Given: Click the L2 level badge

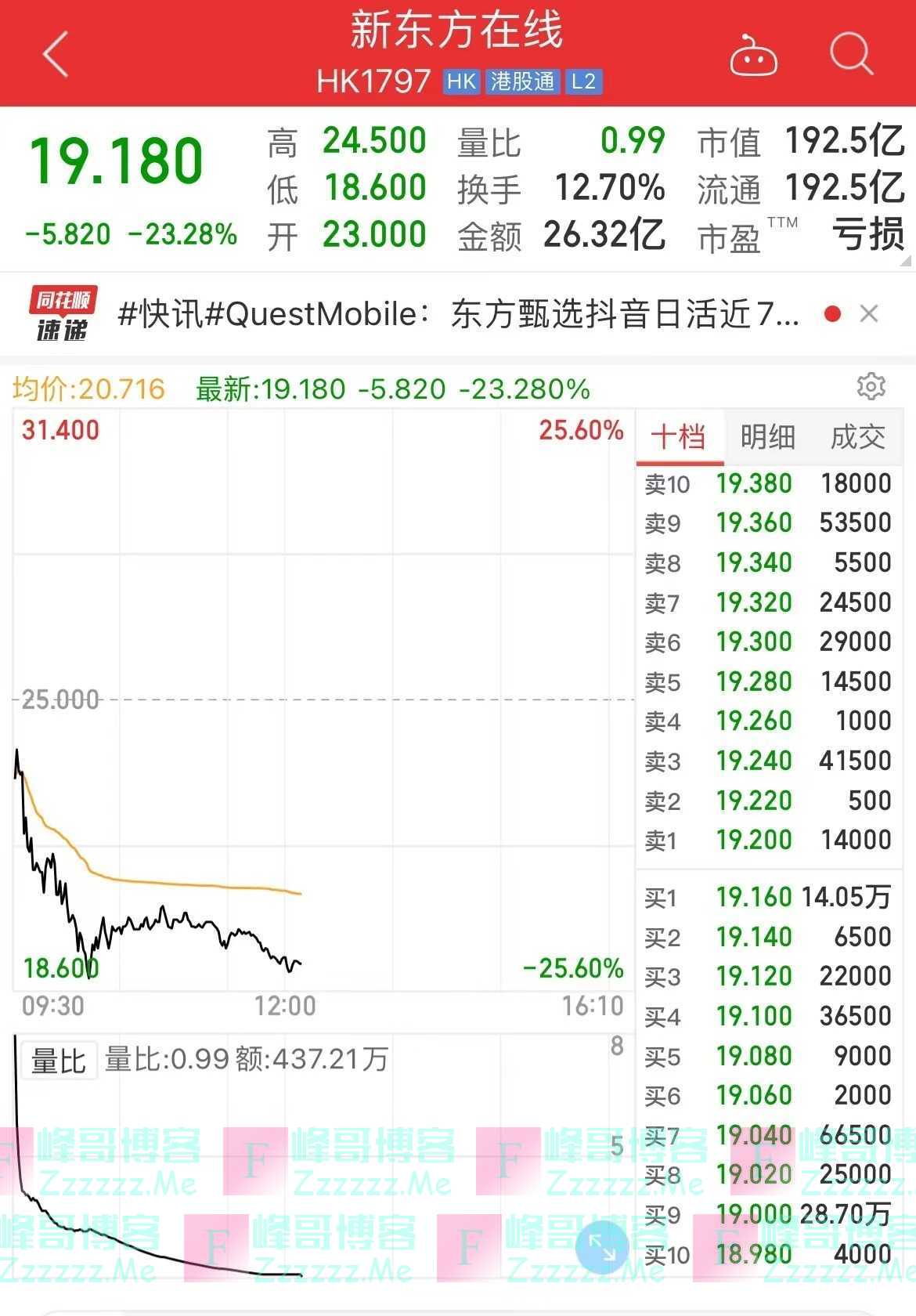Looking at the screenshot, I should pos(586,81).
